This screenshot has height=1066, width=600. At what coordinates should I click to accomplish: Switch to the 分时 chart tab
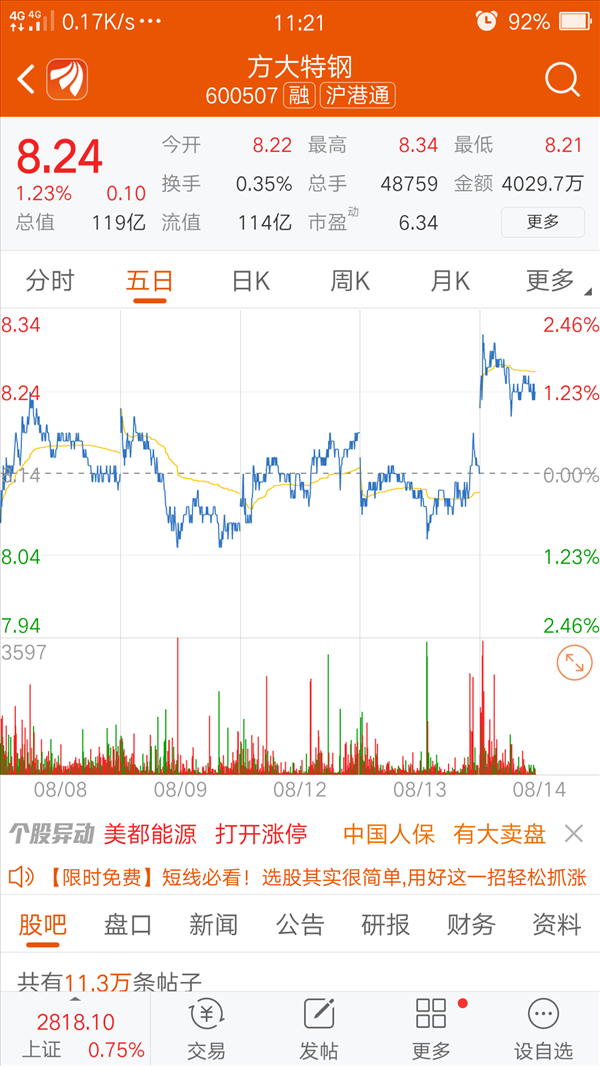tap(50, 281)
